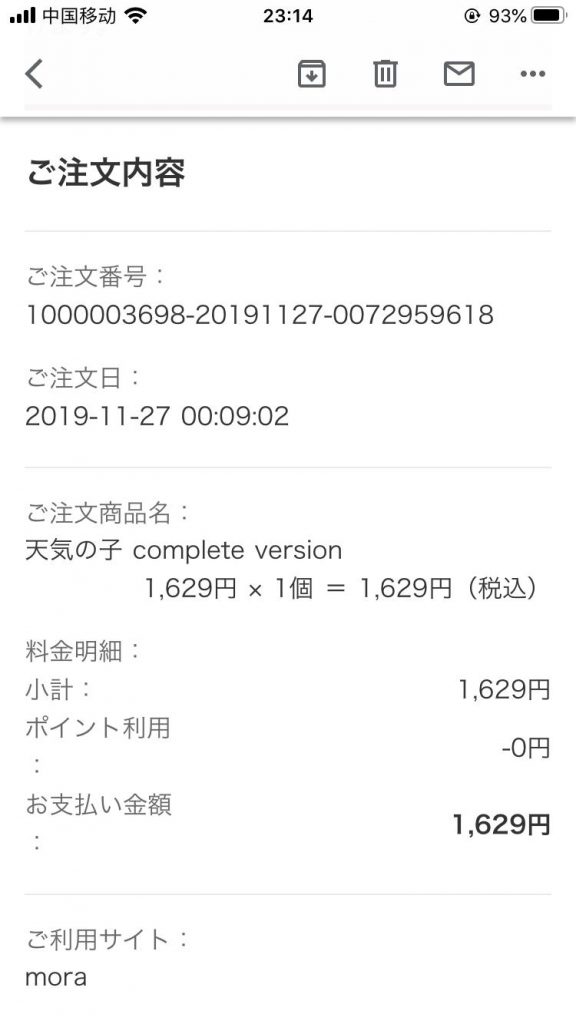Open the three-dot overflow menu
The image size is (576, 1024).
(x=533, y=74)
